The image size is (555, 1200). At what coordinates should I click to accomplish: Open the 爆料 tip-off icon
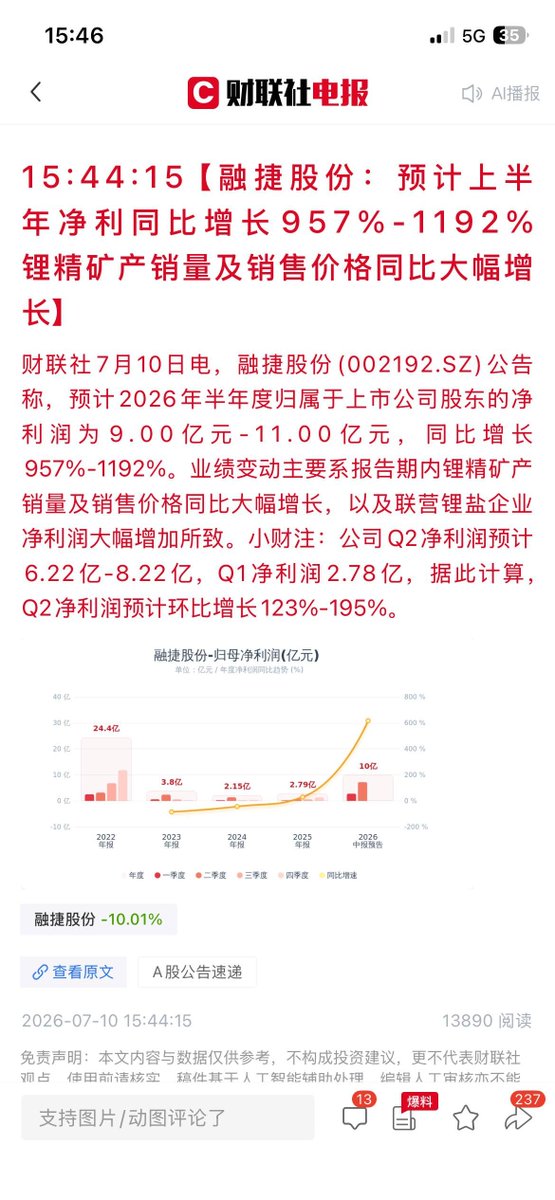[x=406, y=1114]
